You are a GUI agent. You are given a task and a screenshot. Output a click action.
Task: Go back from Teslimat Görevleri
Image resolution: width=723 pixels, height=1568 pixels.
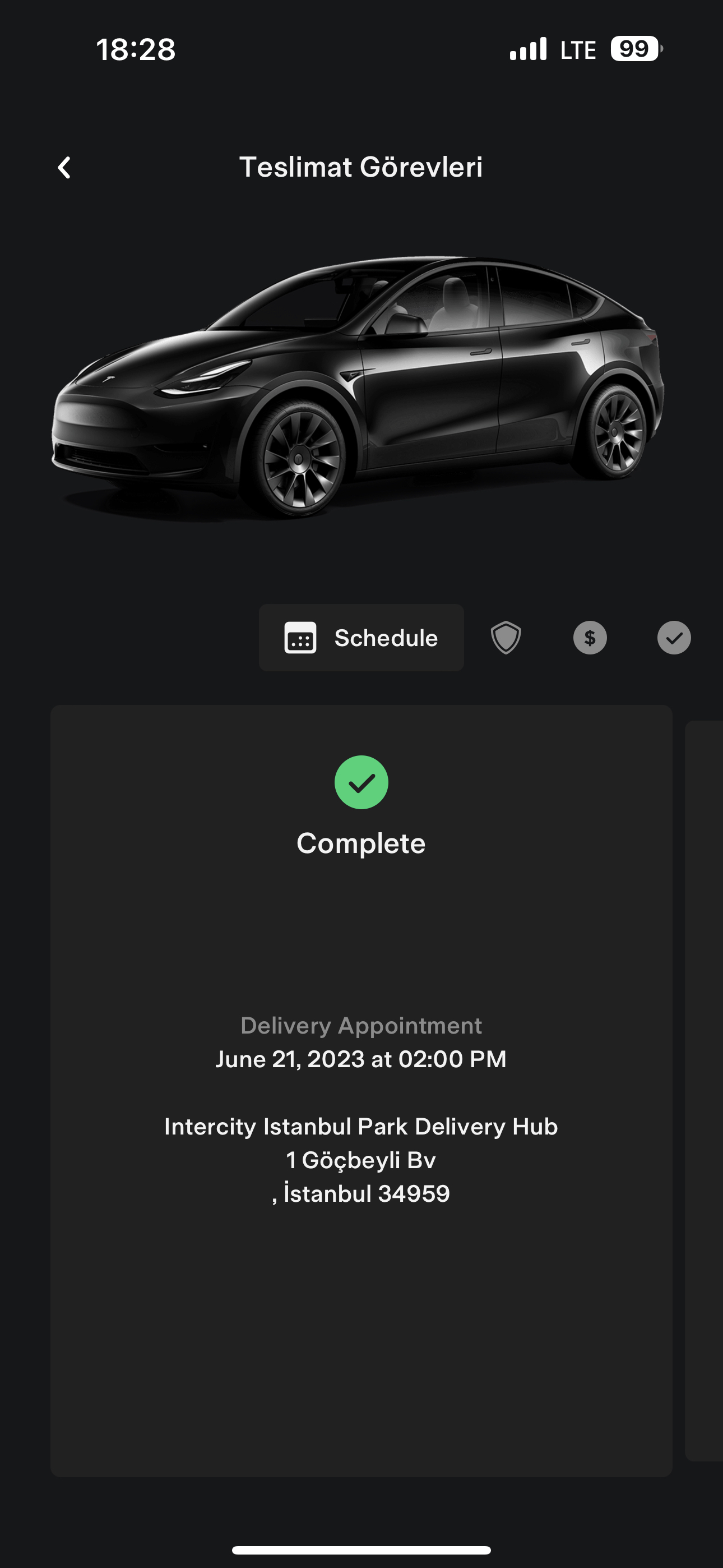[x=64, y=167]
